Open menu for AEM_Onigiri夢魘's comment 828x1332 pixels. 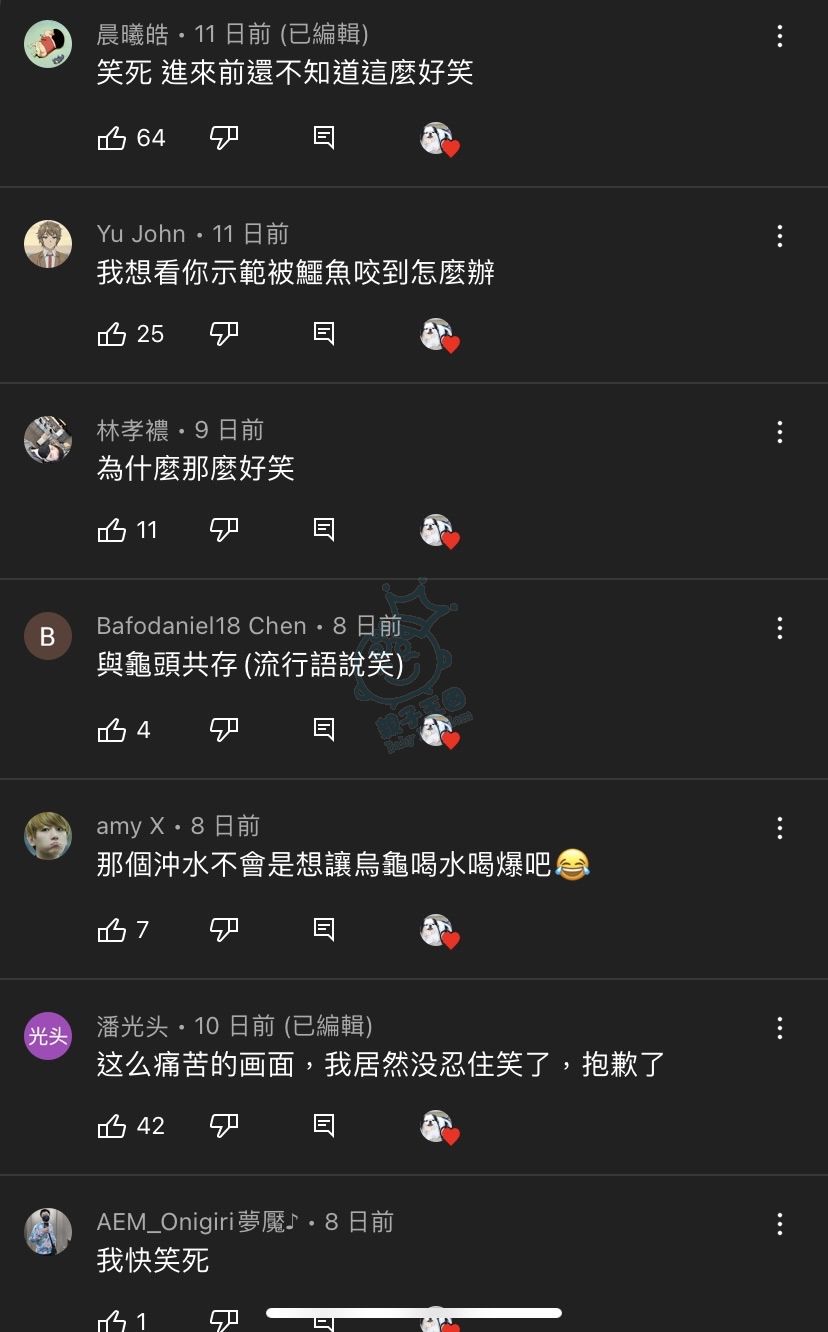(x=780, y=1224)
